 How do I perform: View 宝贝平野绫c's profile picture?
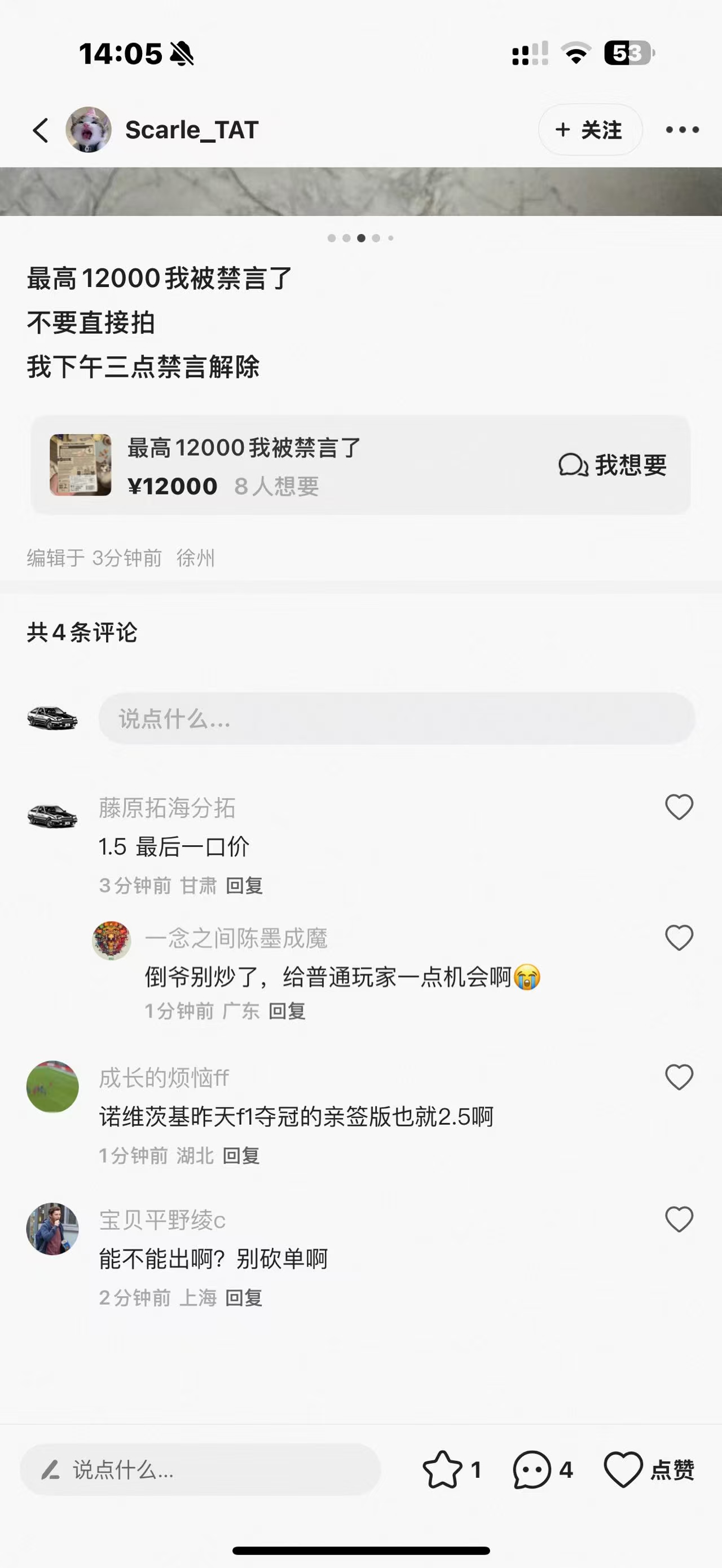(x=52, y=1229)
